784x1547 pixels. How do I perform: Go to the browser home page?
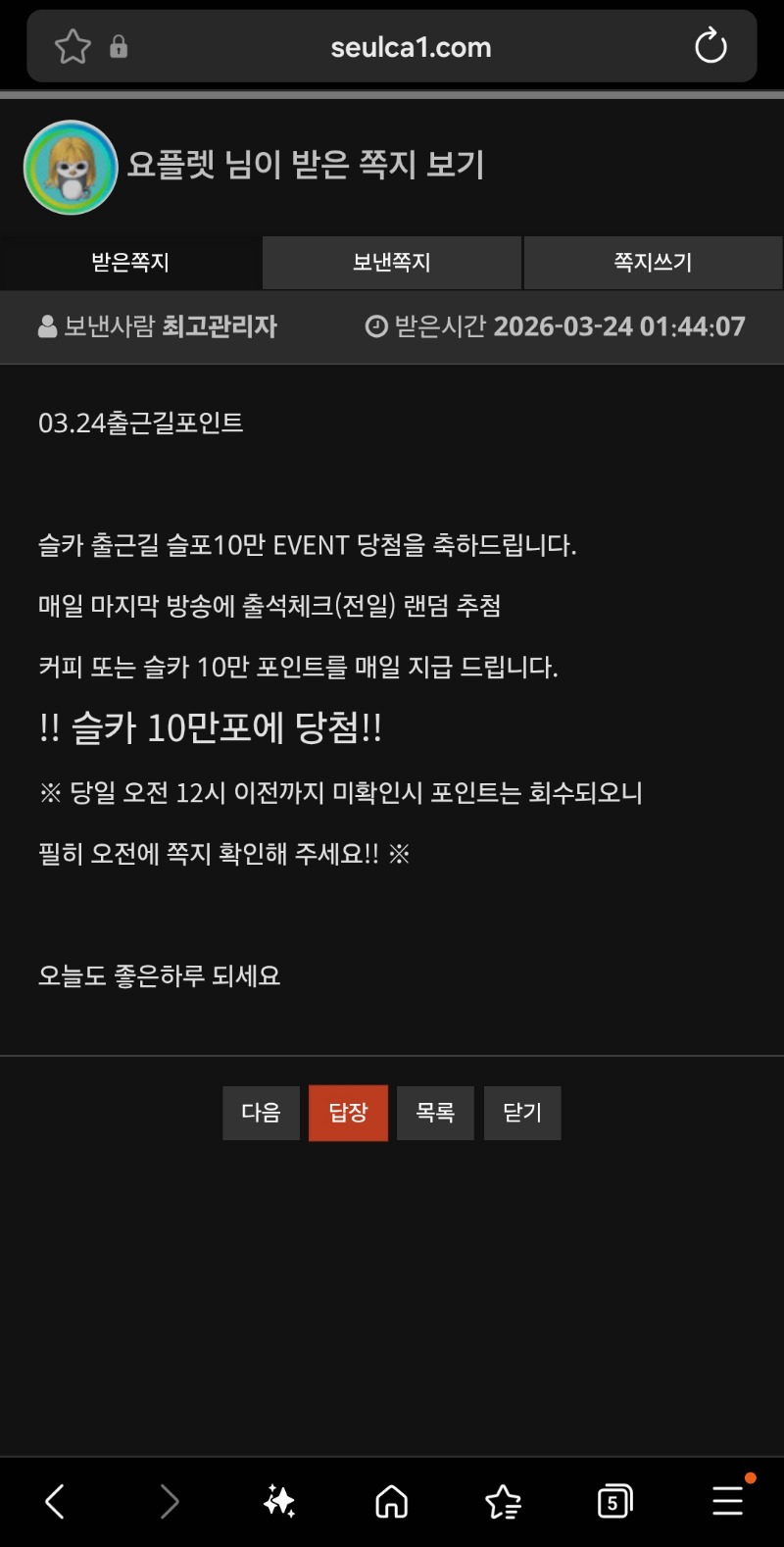pos(392,1501)
